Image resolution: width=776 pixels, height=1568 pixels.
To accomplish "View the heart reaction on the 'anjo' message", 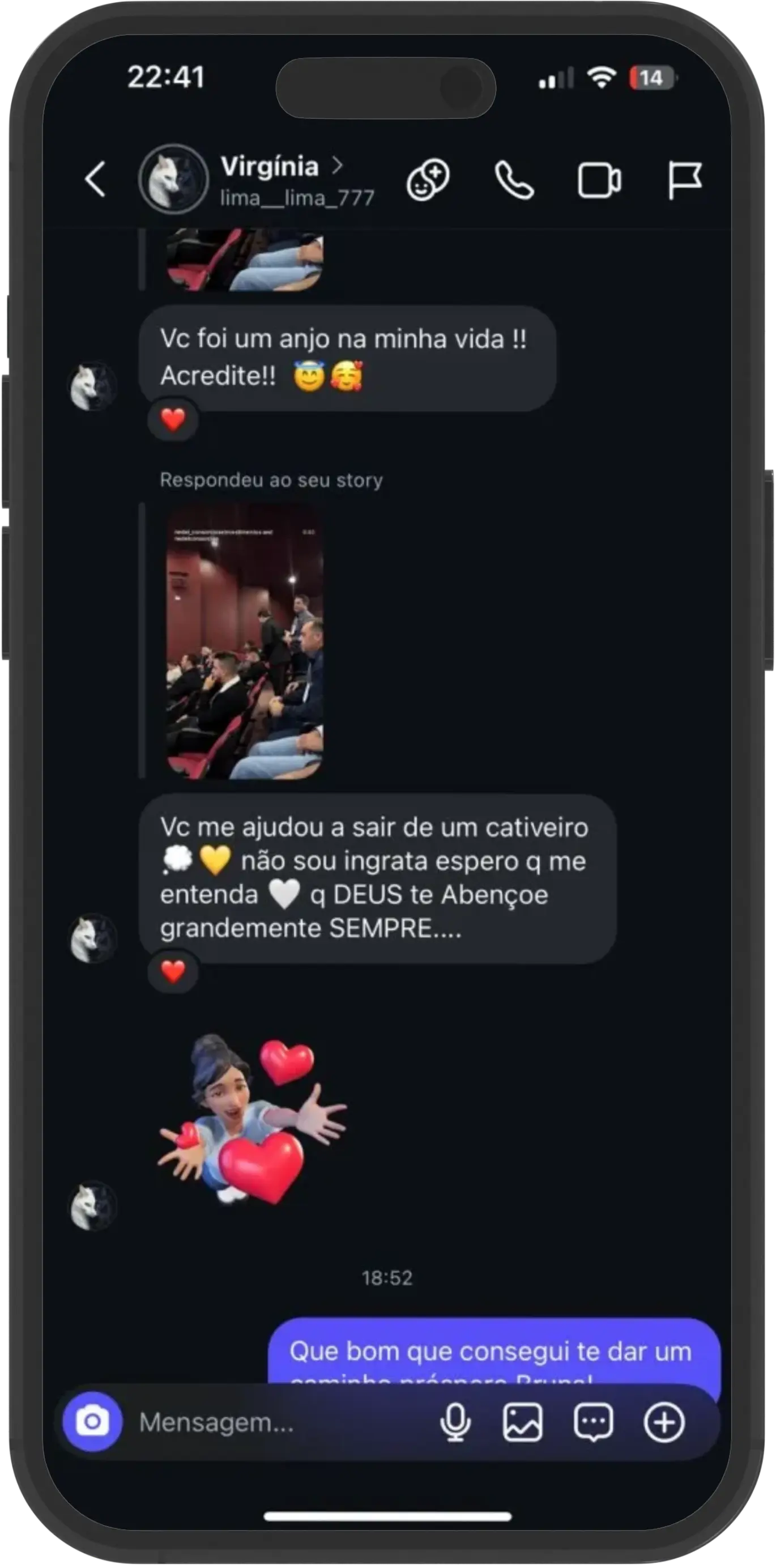I will pyautogui.click(x=173, y=419).
